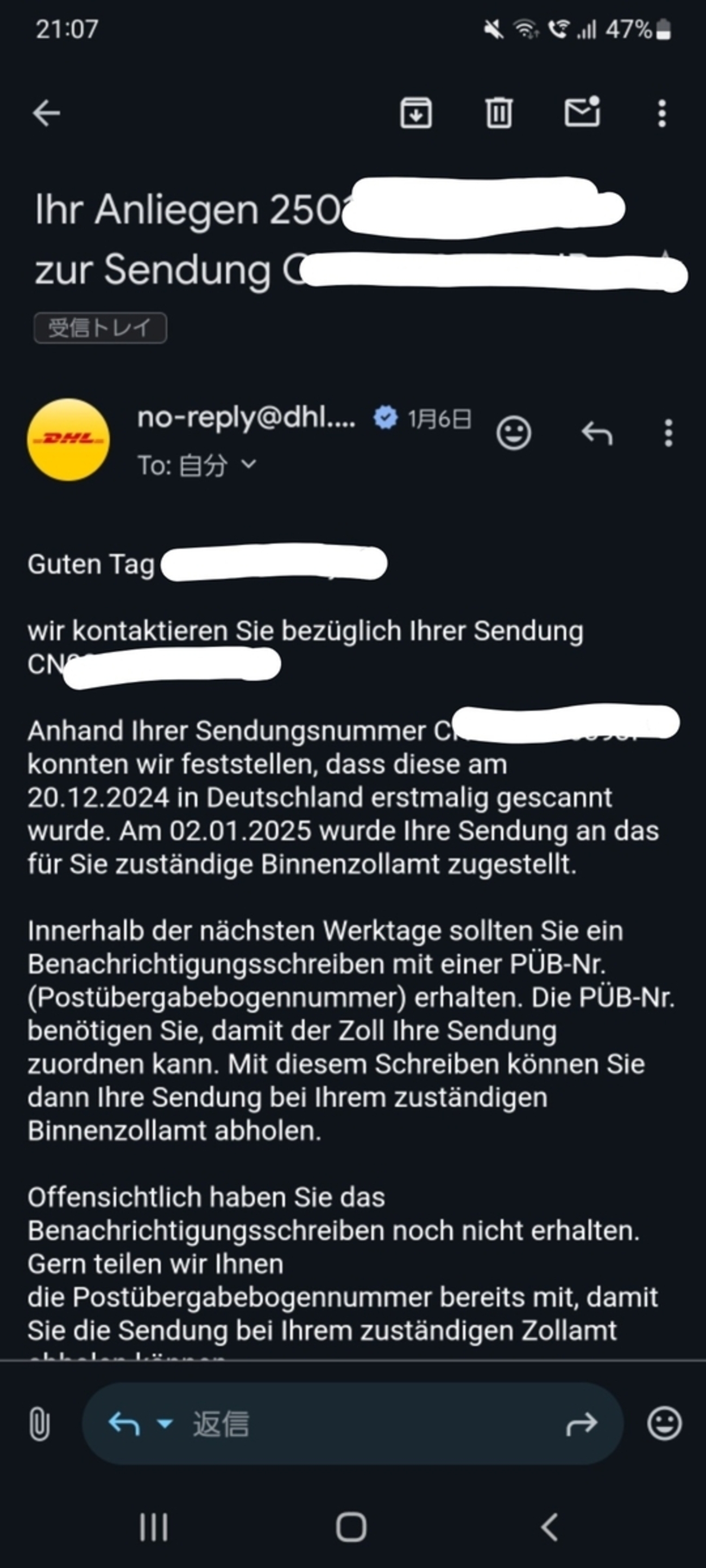Delete this email with trash icon
Viewport: 706px width, 1568px height.
point(499,113)
